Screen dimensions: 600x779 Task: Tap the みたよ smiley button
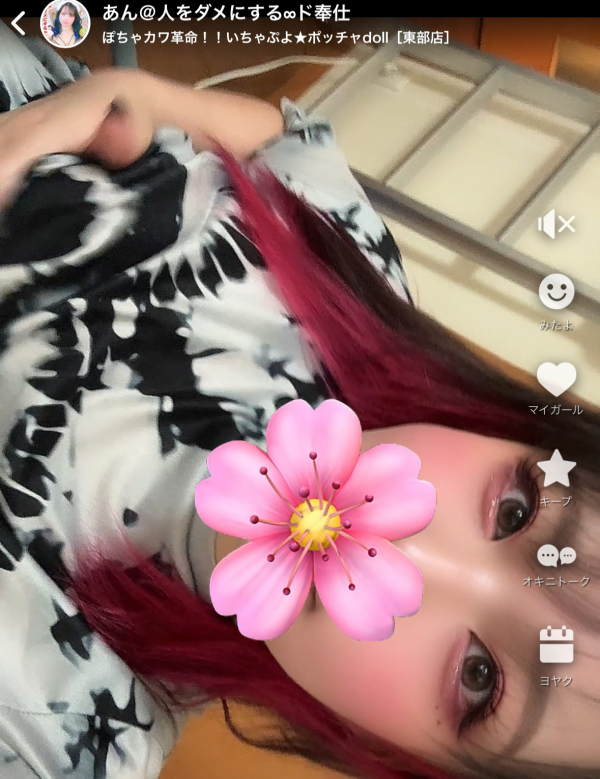556,292
